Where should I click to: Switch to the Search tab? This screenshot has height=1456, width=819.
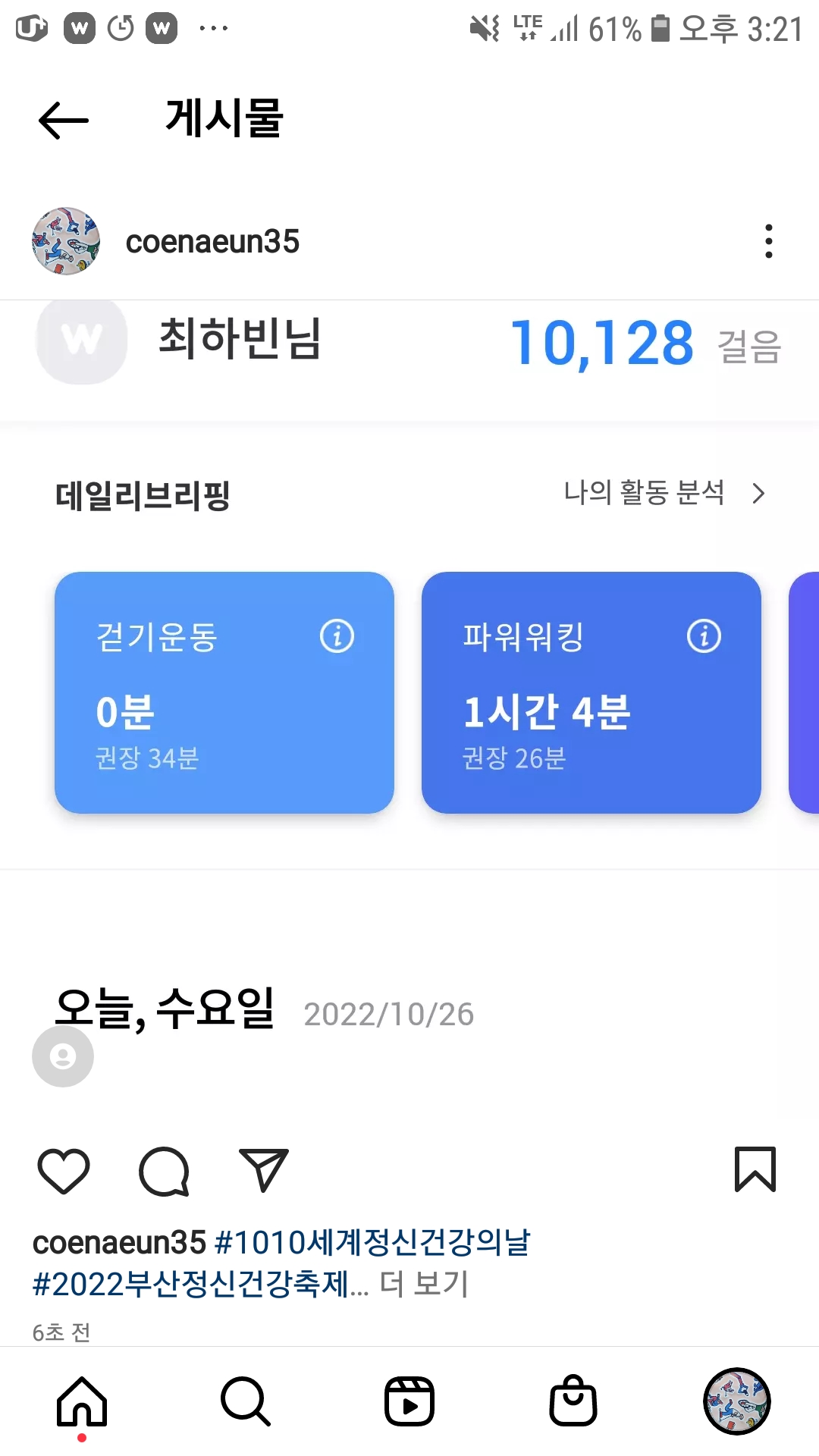(x=246, y=1401)
